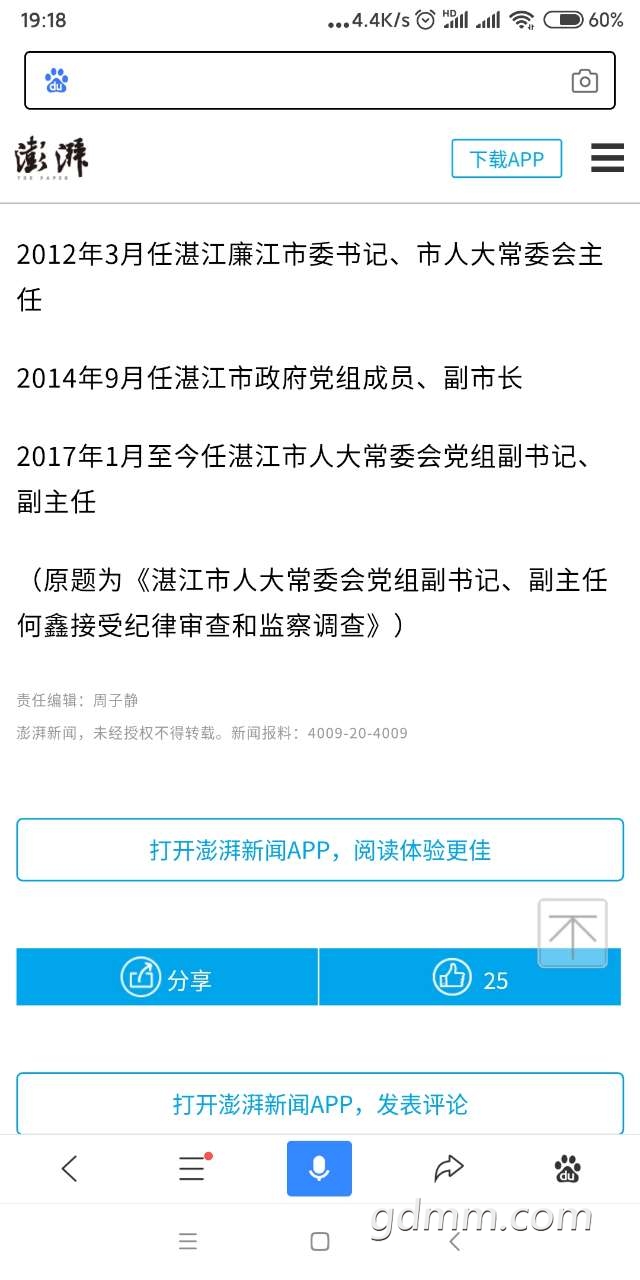Screen dimensions: 640x1280
Task: Like the article showing 25 likes
Action: pos(470,977)
